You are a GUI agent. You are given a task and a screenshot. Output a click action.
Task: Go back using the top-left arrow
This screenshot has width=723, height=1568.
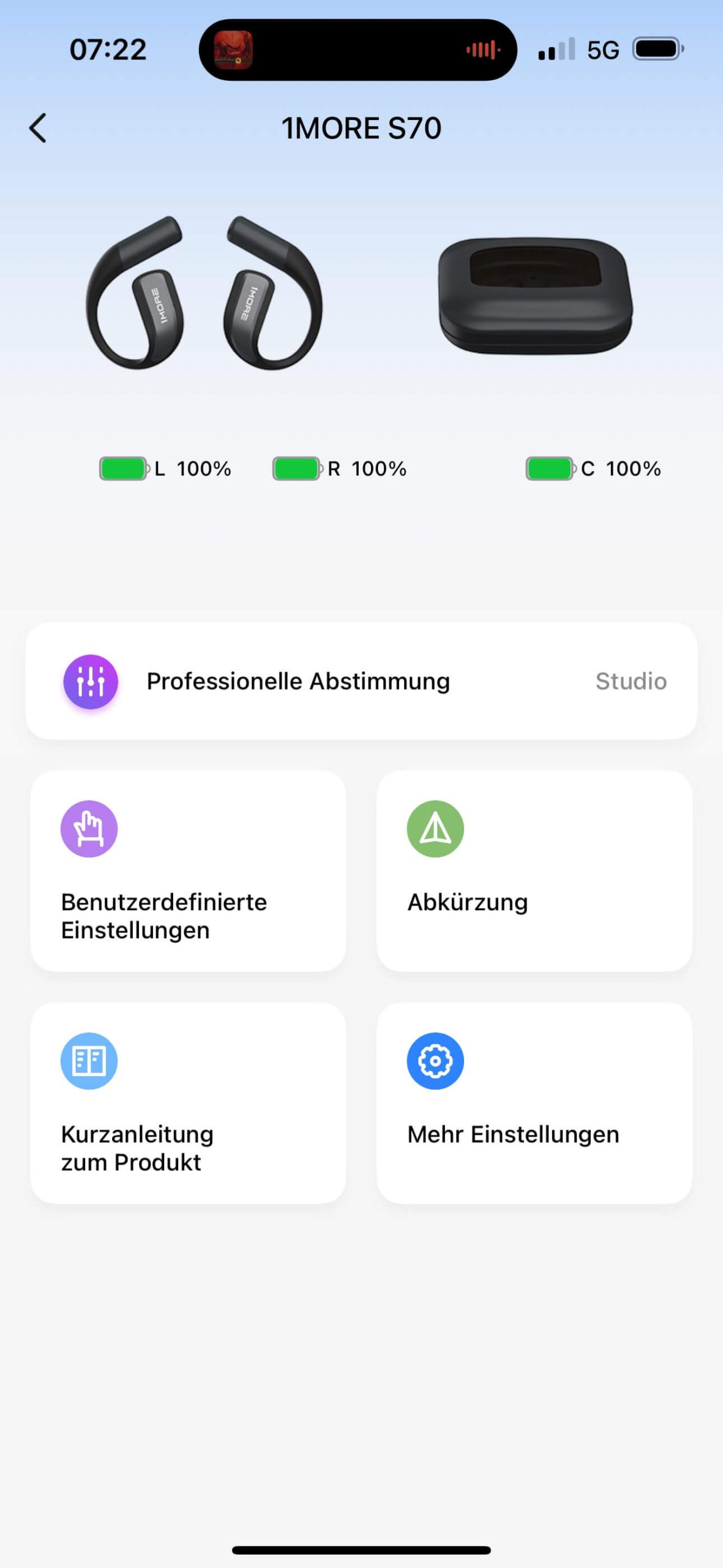pyautogui.click(x=38, y=128)
